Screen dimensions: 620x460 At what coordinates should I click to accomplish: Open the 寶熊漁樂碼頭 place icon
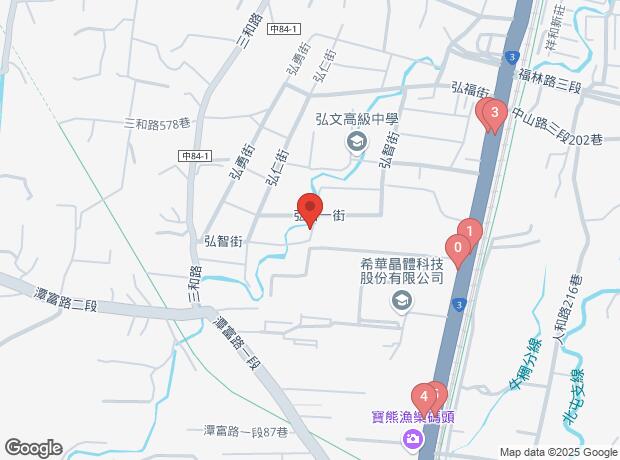(x=414, y=437)
